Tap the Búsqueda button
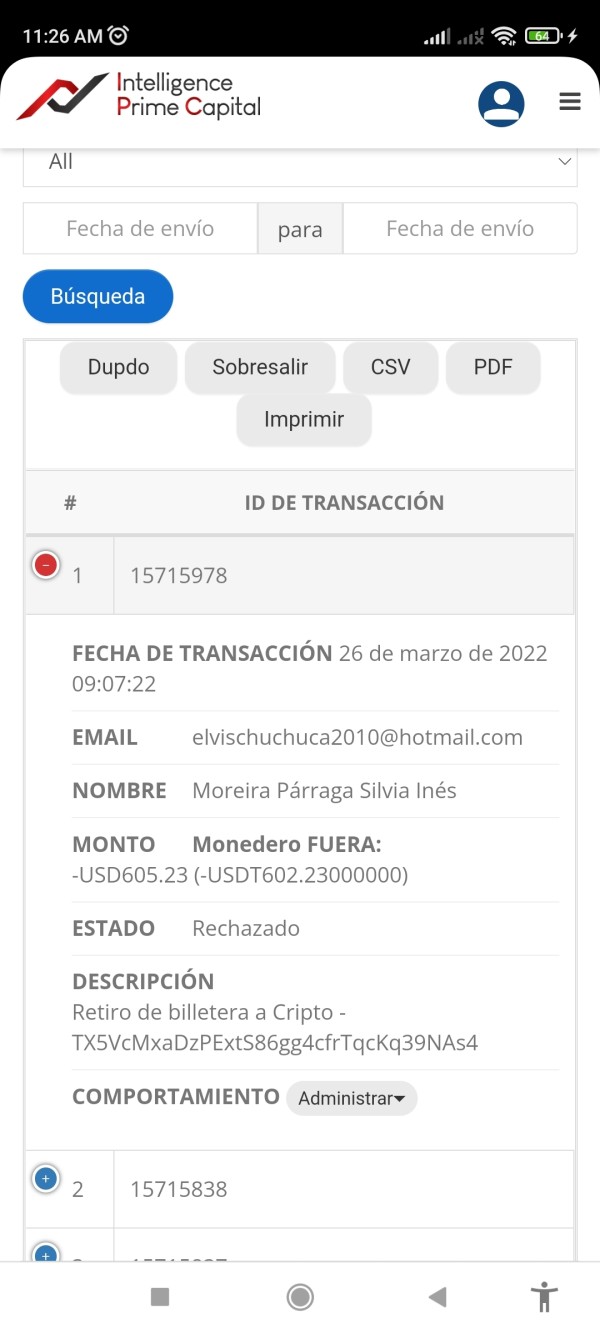Viewport: 600px width, 1333px height. [98, 296]
